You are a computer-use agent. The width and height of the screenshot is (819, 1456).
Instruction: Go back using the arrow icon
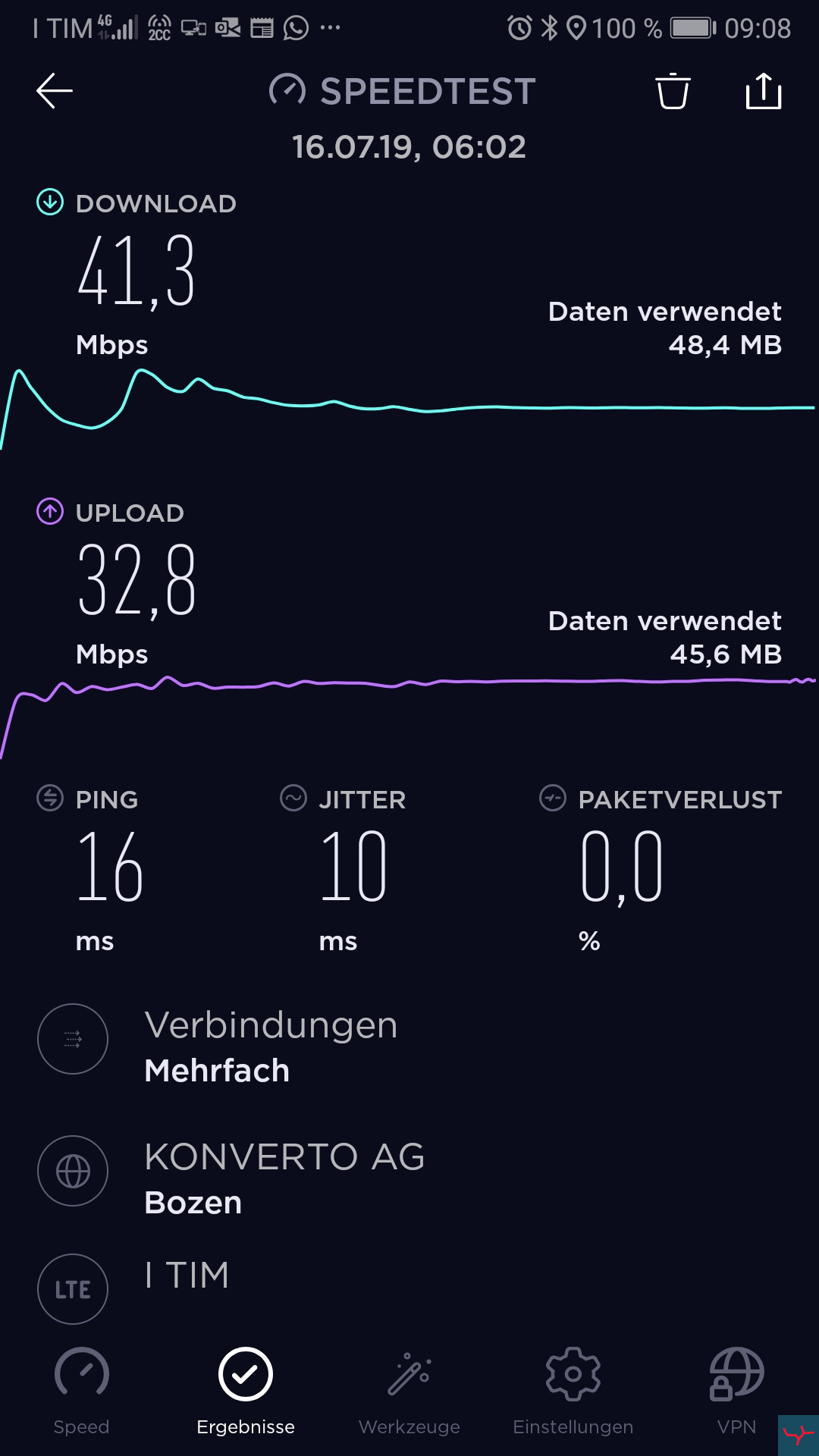pos(55,91)
